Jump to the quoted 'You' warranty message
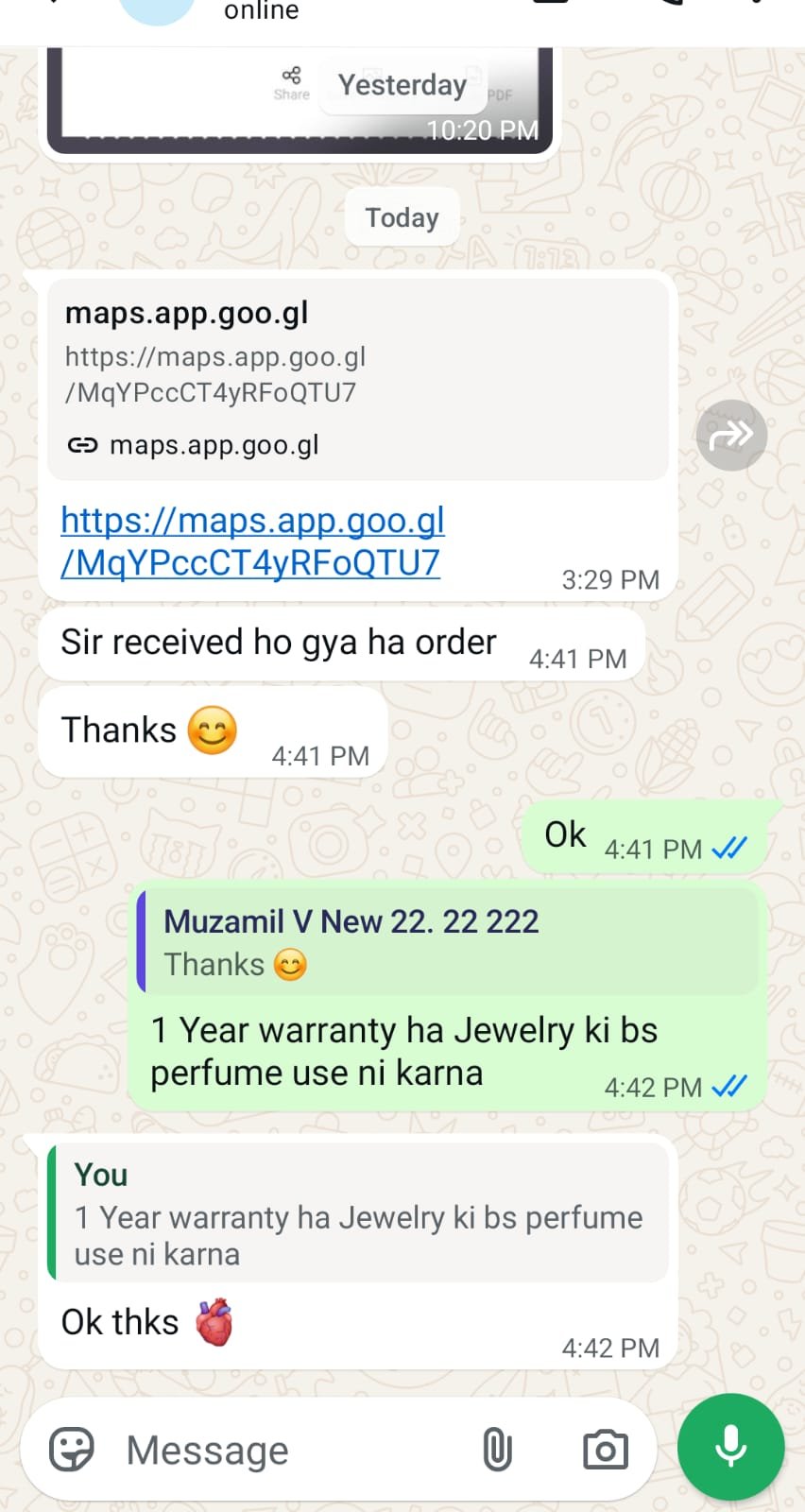Screen dimensions: 805x1512 click(x=358, y=1212)
